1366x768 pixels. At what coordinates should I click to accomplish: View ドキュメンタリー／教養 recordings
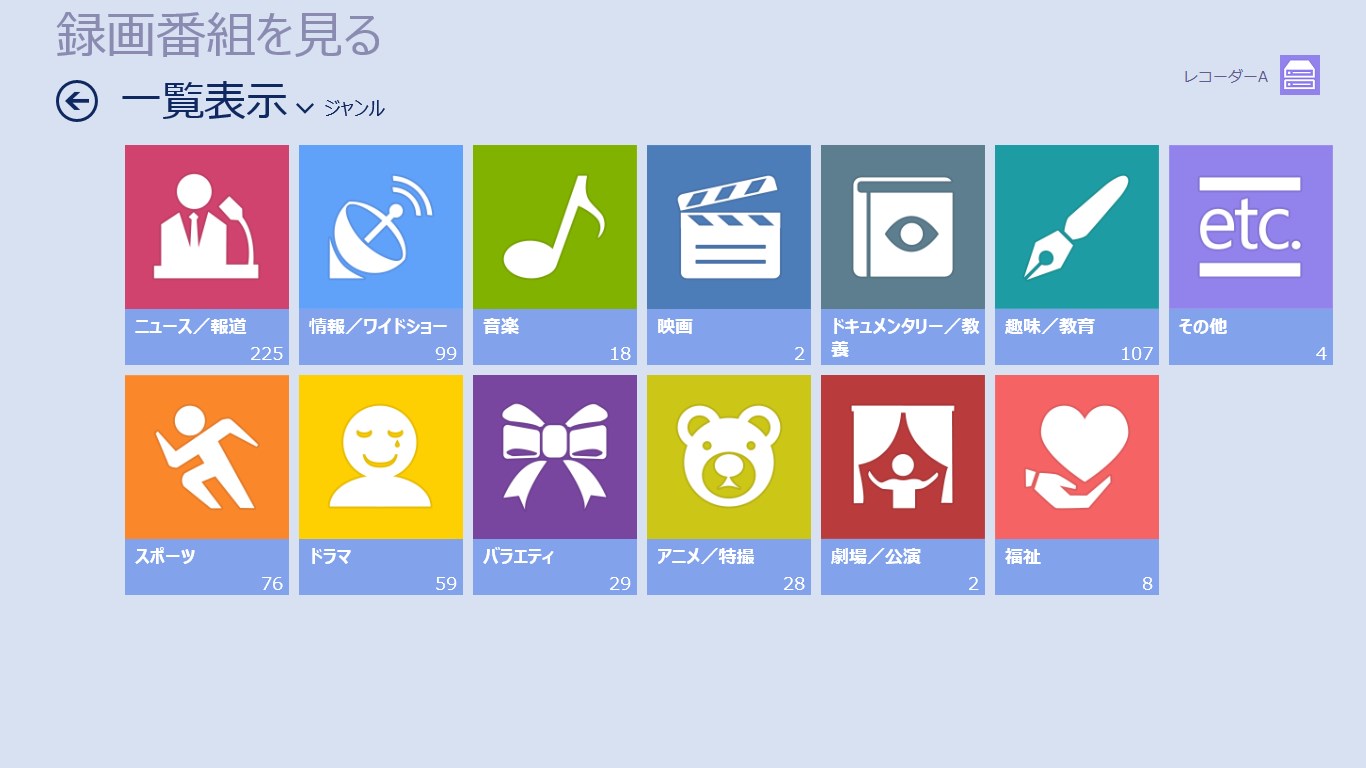pos(903,254)
